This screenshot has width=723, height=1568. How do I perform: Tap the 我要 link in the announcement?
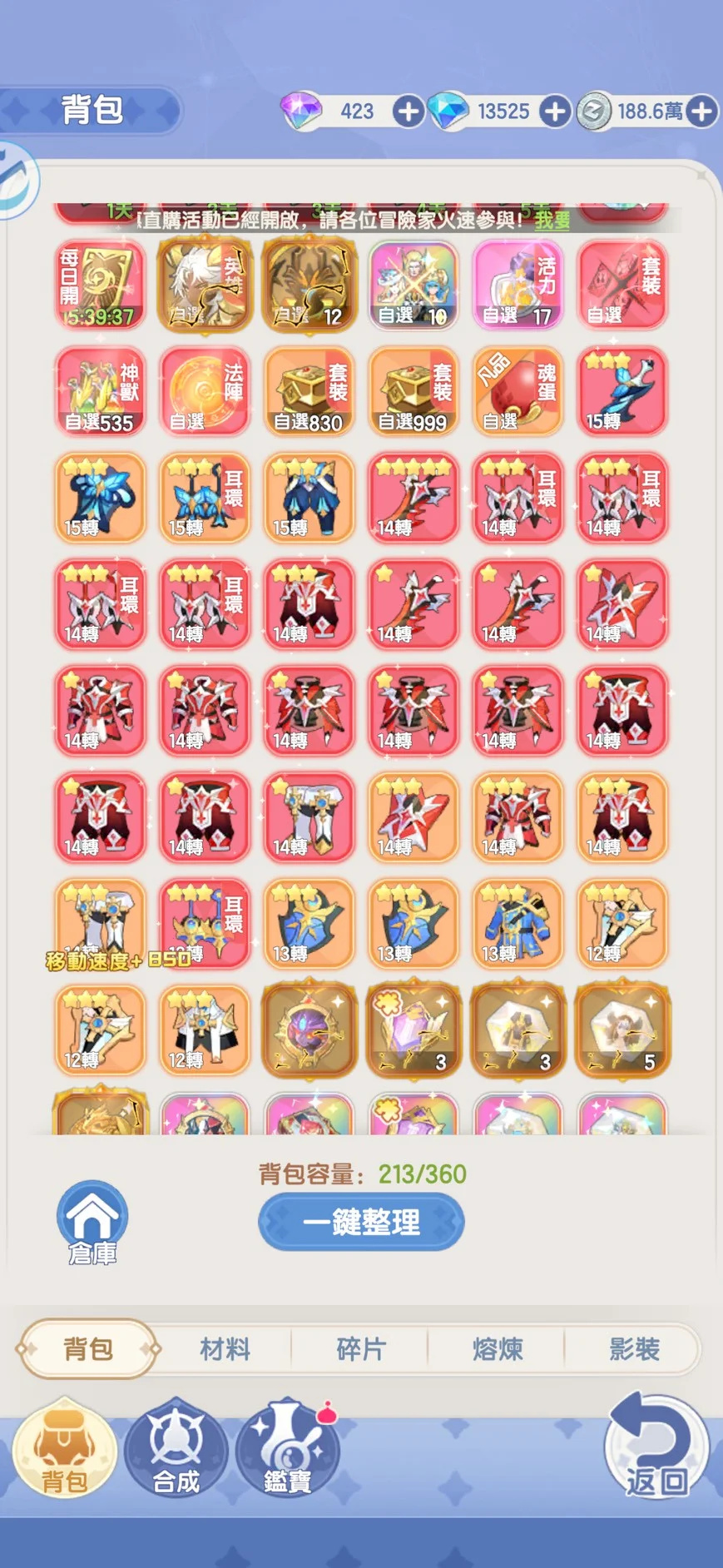point(552,221)
